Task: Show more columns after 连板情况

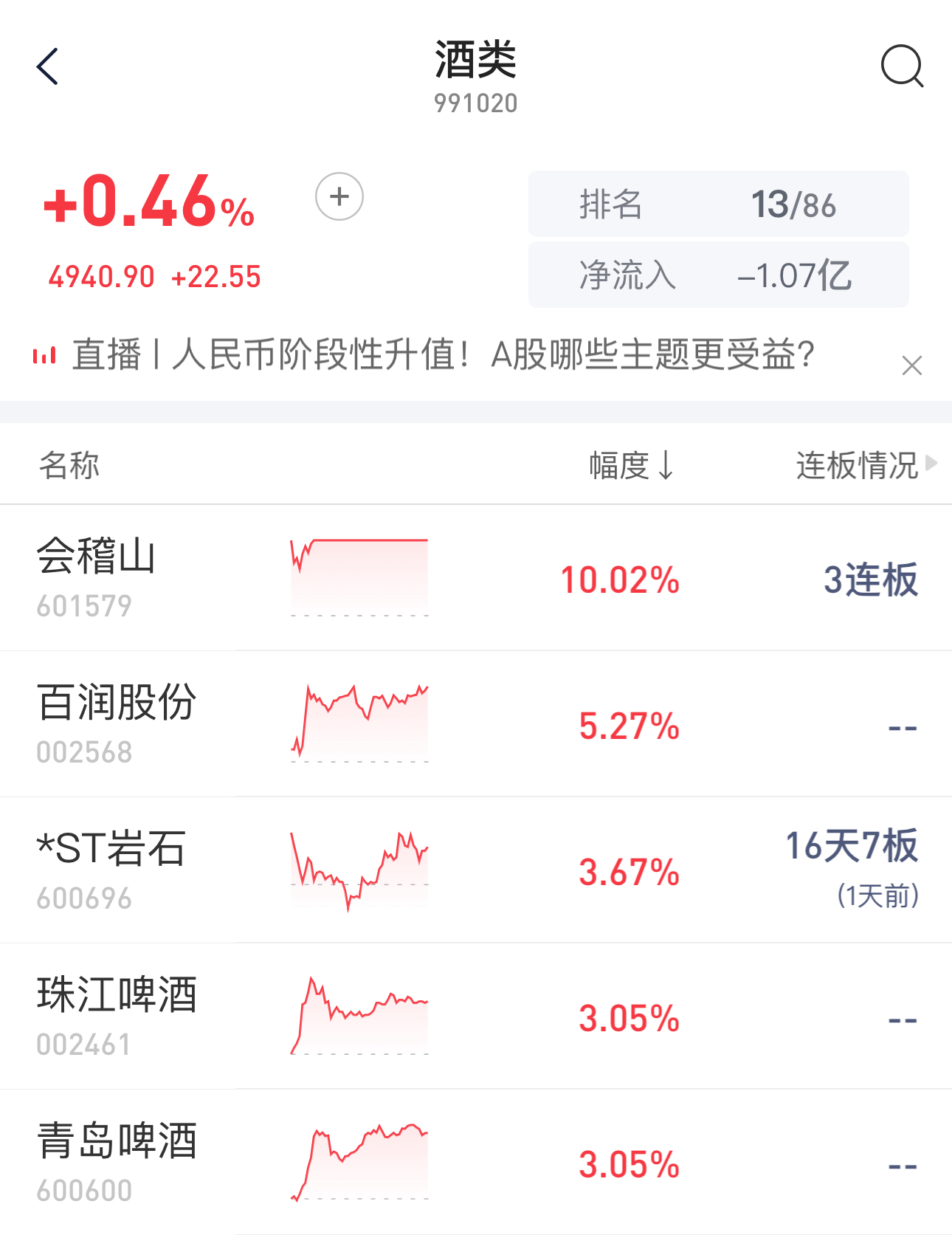Action: click(931, 464)
